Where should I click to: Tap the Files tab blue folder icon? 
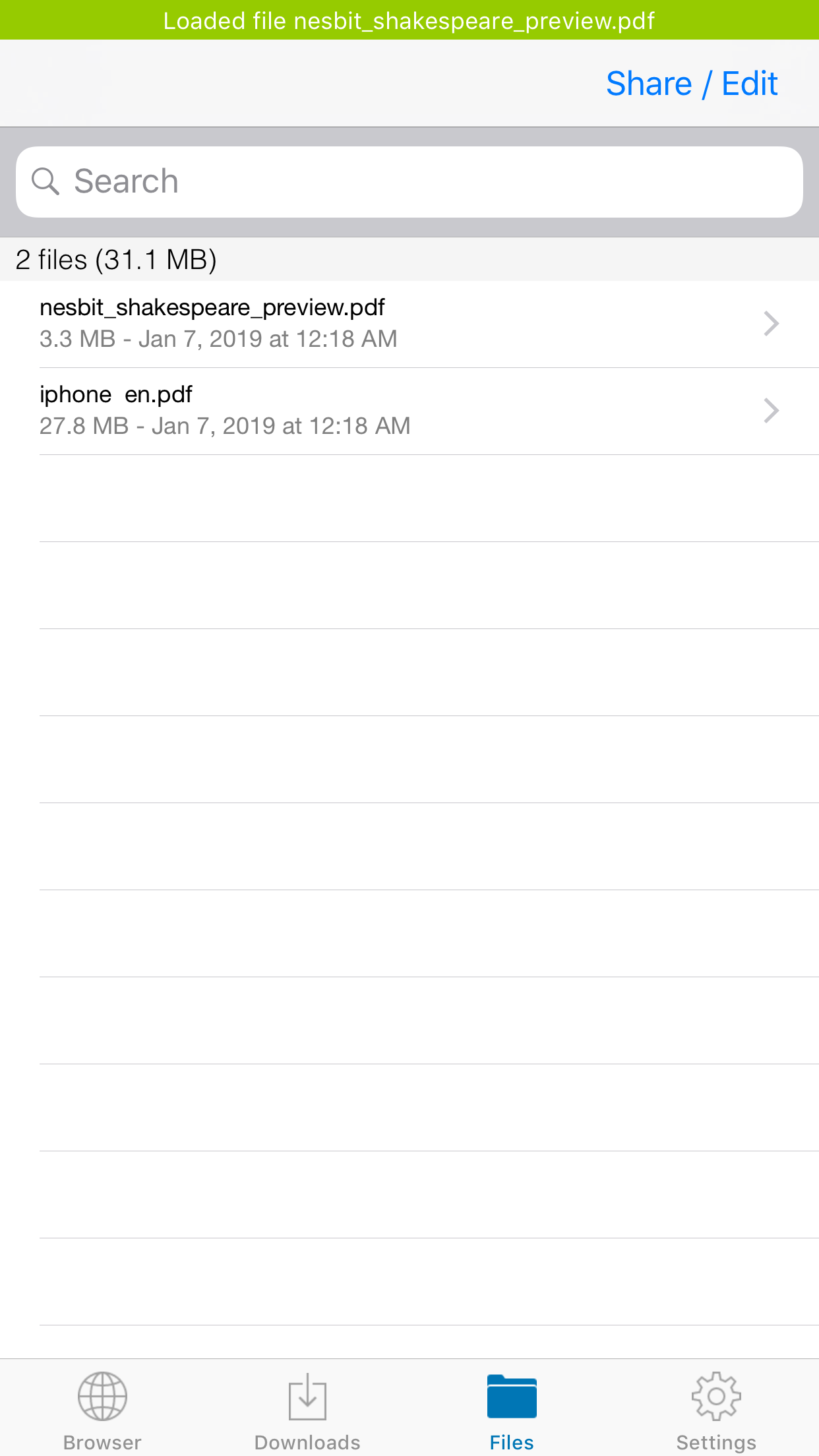tap(512, 1396)
